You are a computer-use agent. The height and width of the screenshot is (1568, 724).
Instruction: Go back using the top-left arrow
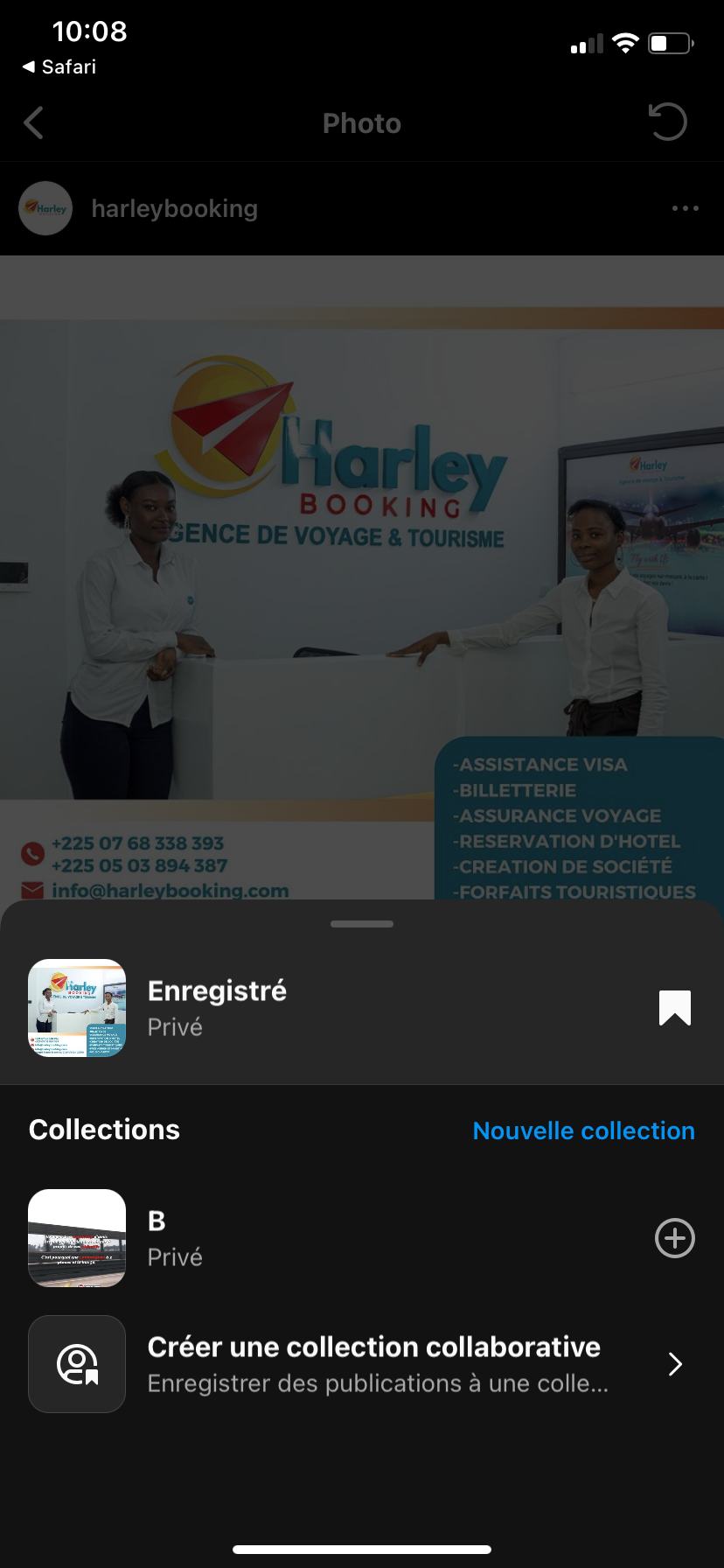point(34,123)
